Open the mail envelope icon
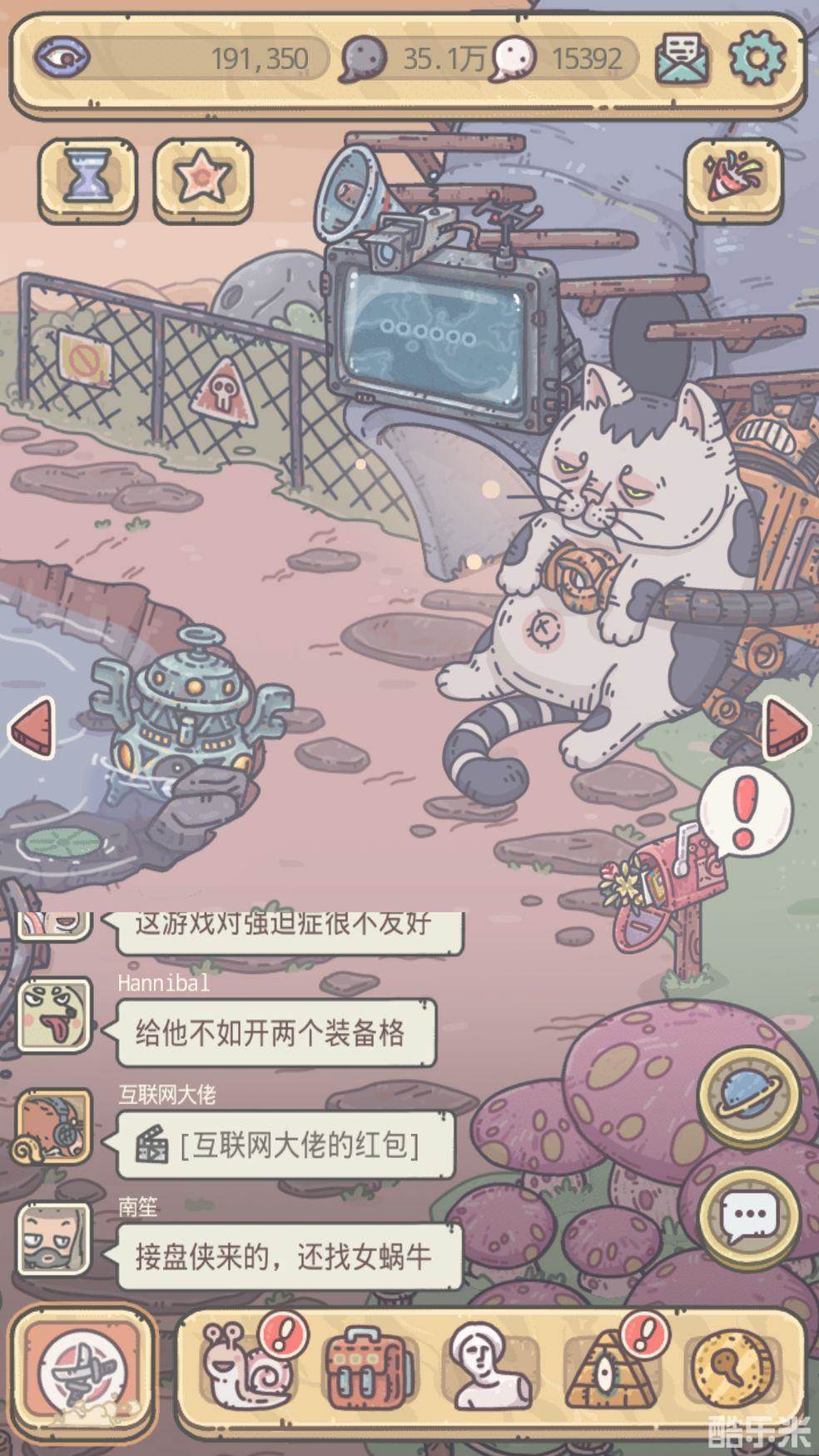The height and width of the screenshot is (1456, 819). (x=682, y=59)
